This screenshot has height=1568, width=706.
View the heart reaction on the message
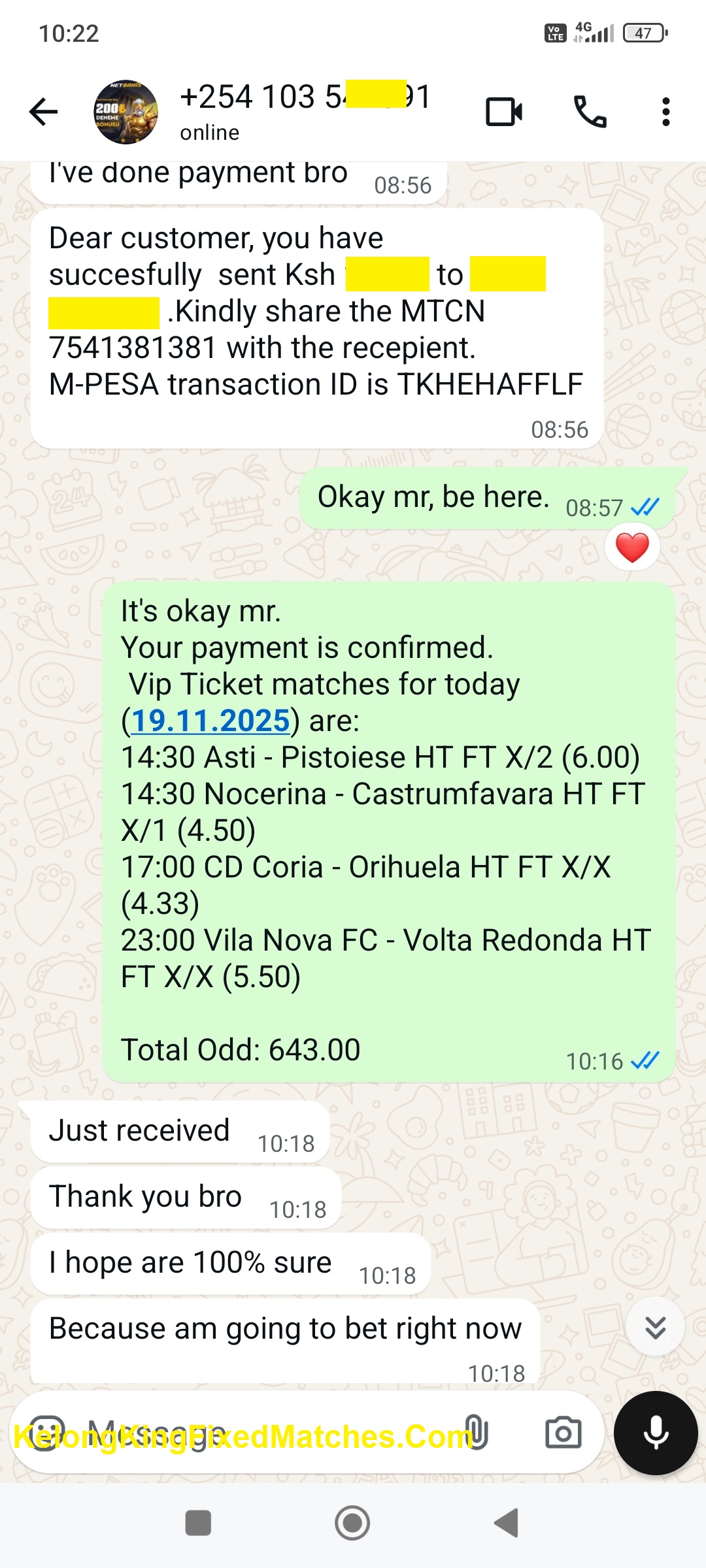pos(632,547)
